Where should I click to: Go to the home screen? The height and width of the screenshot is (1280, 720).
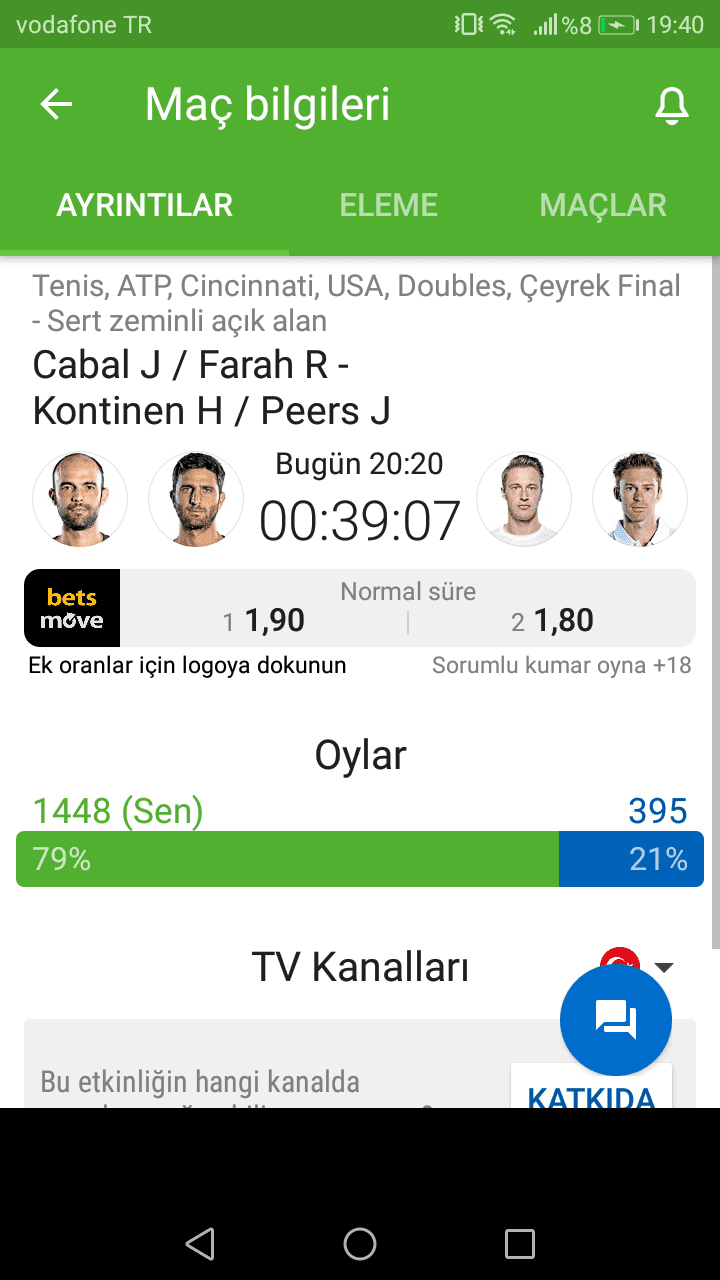[x=360, y=1243]
